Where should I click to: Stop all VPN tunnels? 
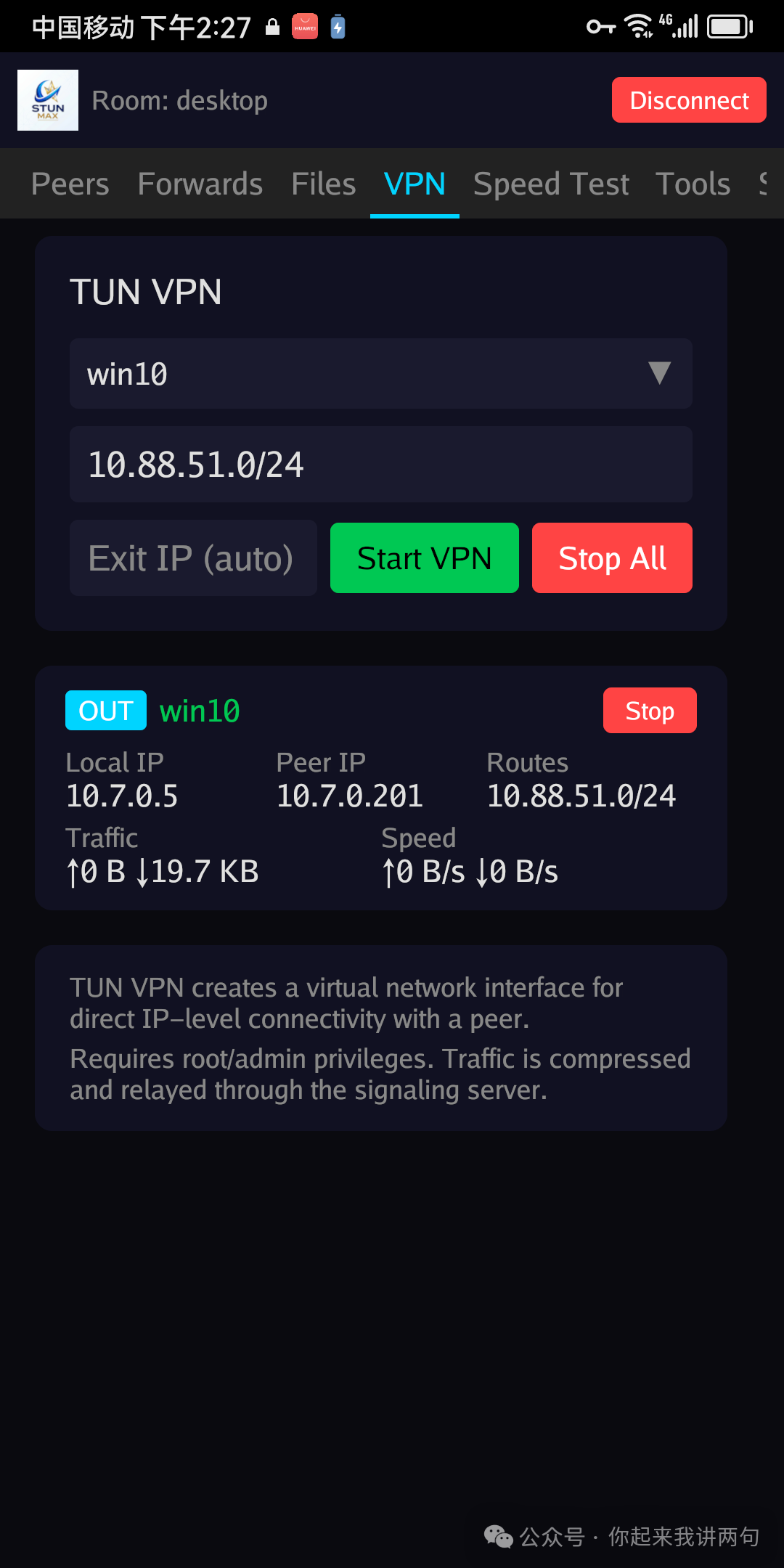(x=611, y=558)
